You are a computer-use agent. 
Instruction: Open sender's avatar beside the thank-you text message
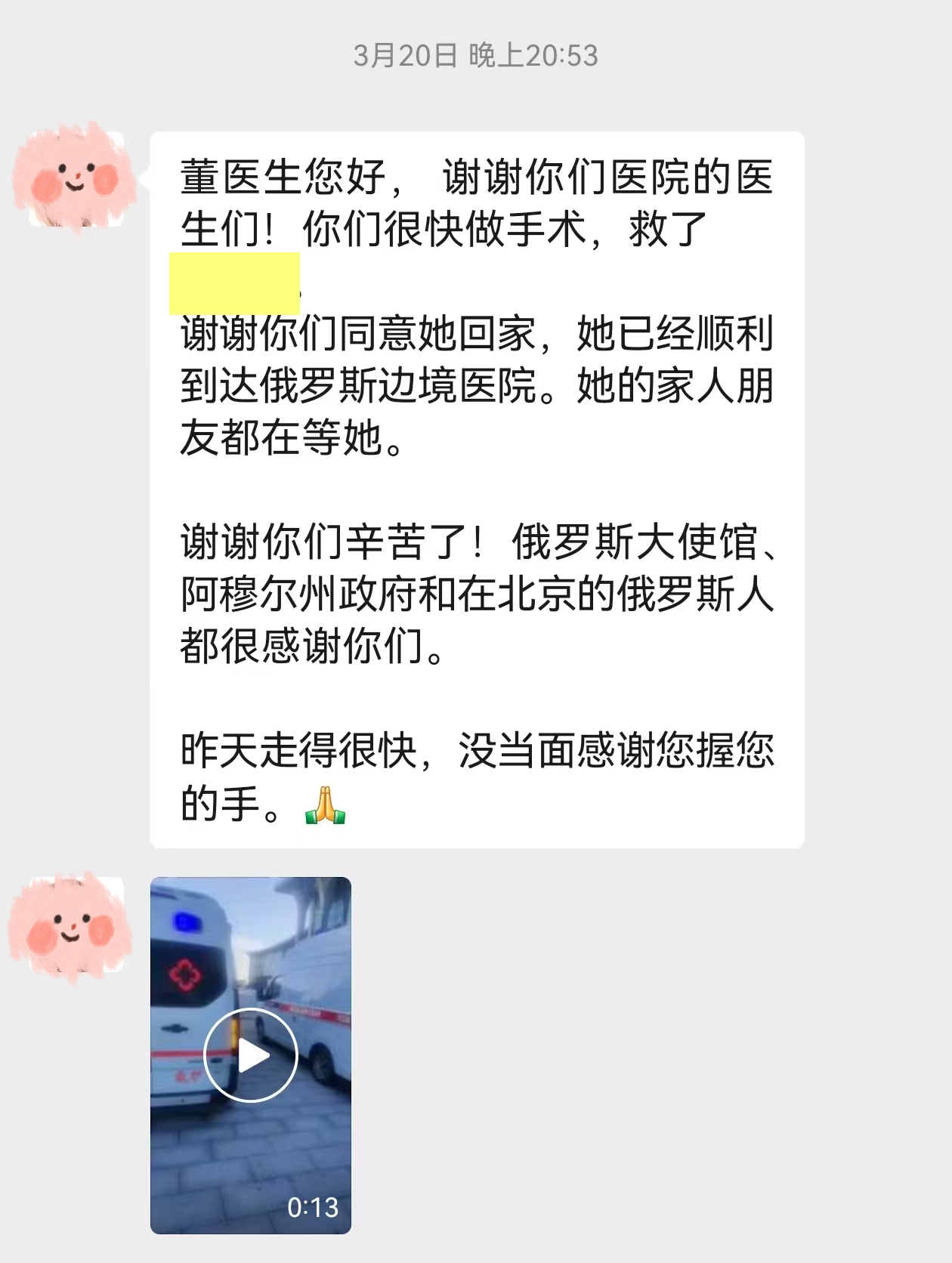(74, 178)
